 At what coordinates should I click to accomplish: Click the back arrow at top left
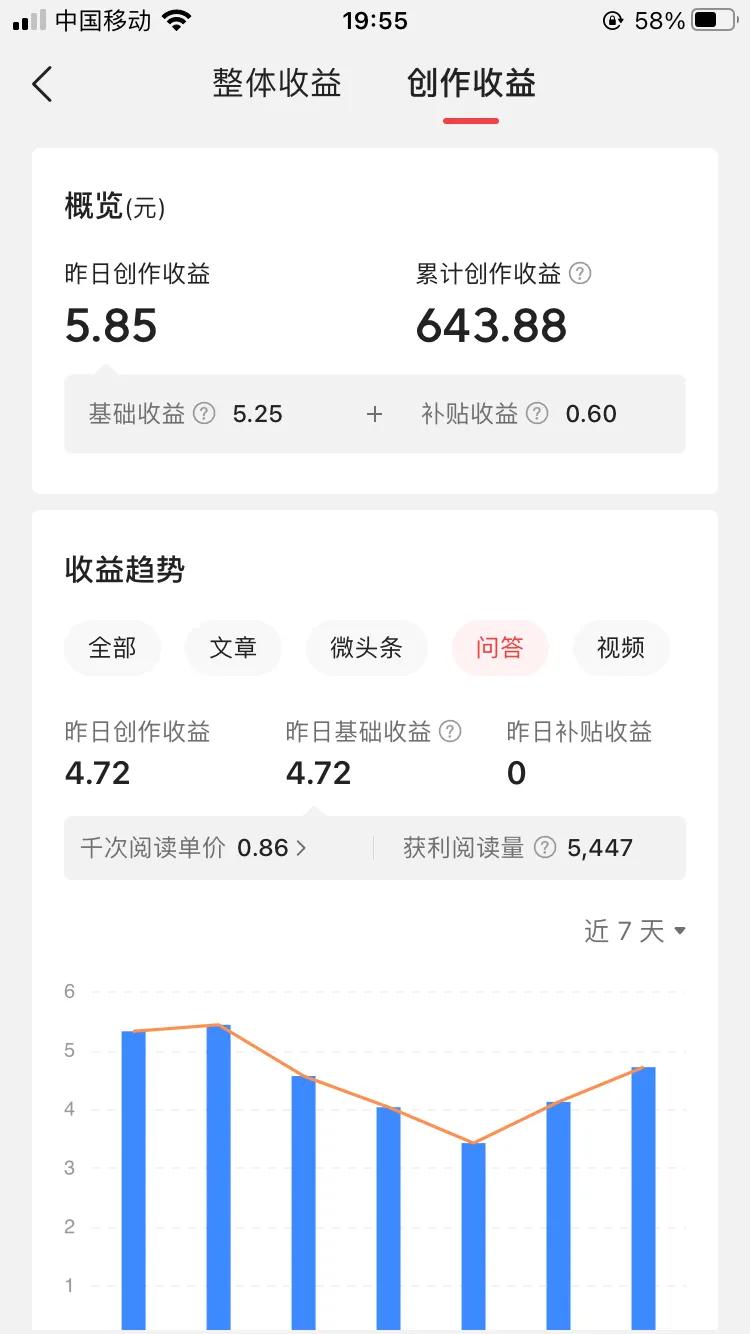[x=42, y=85]
